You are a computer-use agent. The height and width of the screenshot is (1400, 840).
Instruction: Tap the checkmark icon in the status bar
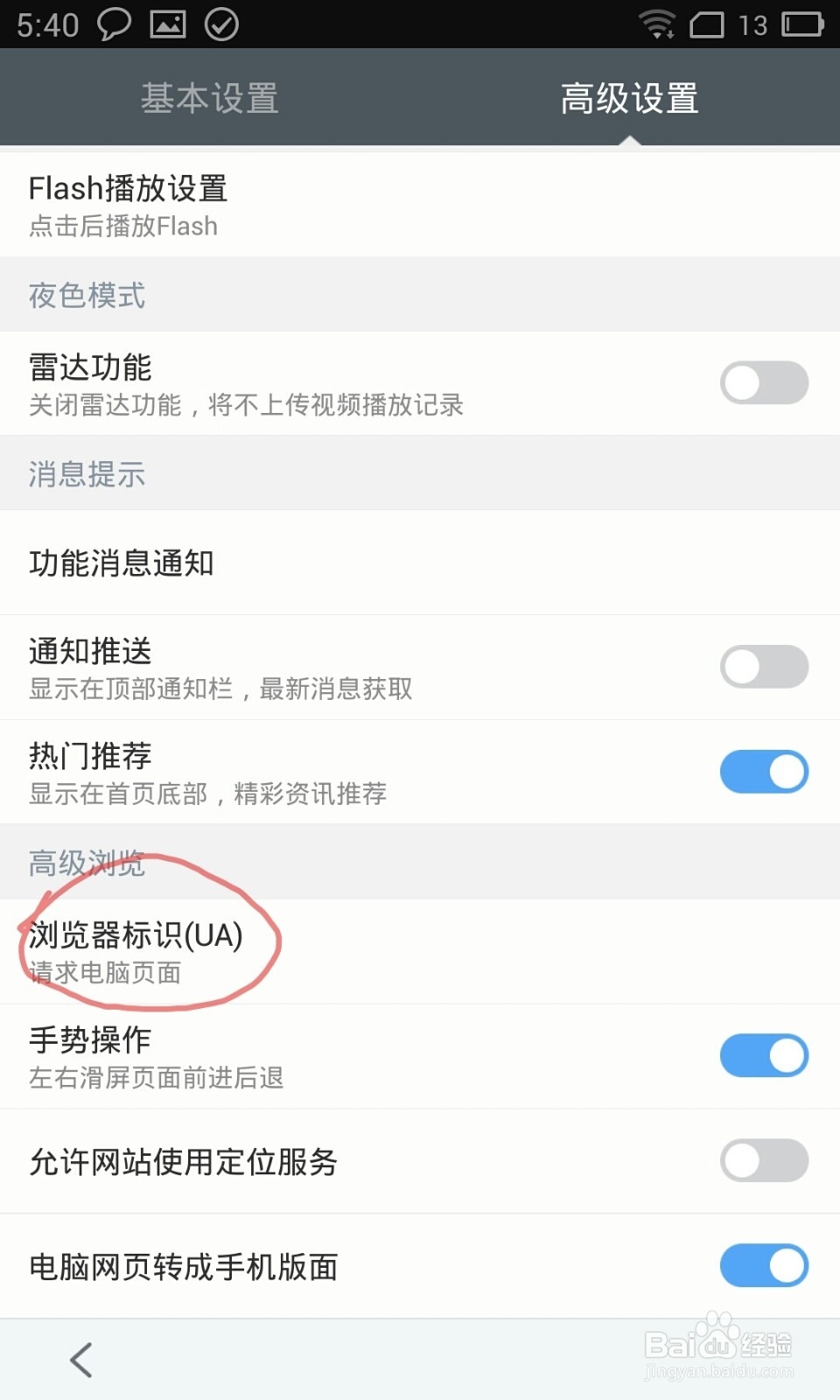coord(222,24)
